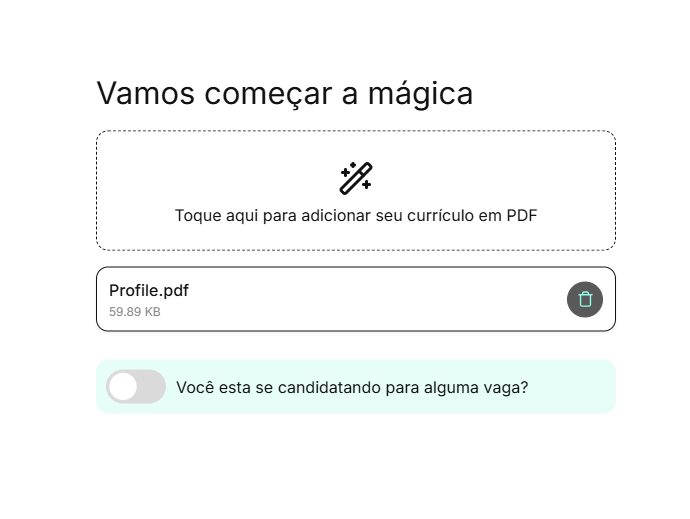Toggle the job application switch

[136, 387]
